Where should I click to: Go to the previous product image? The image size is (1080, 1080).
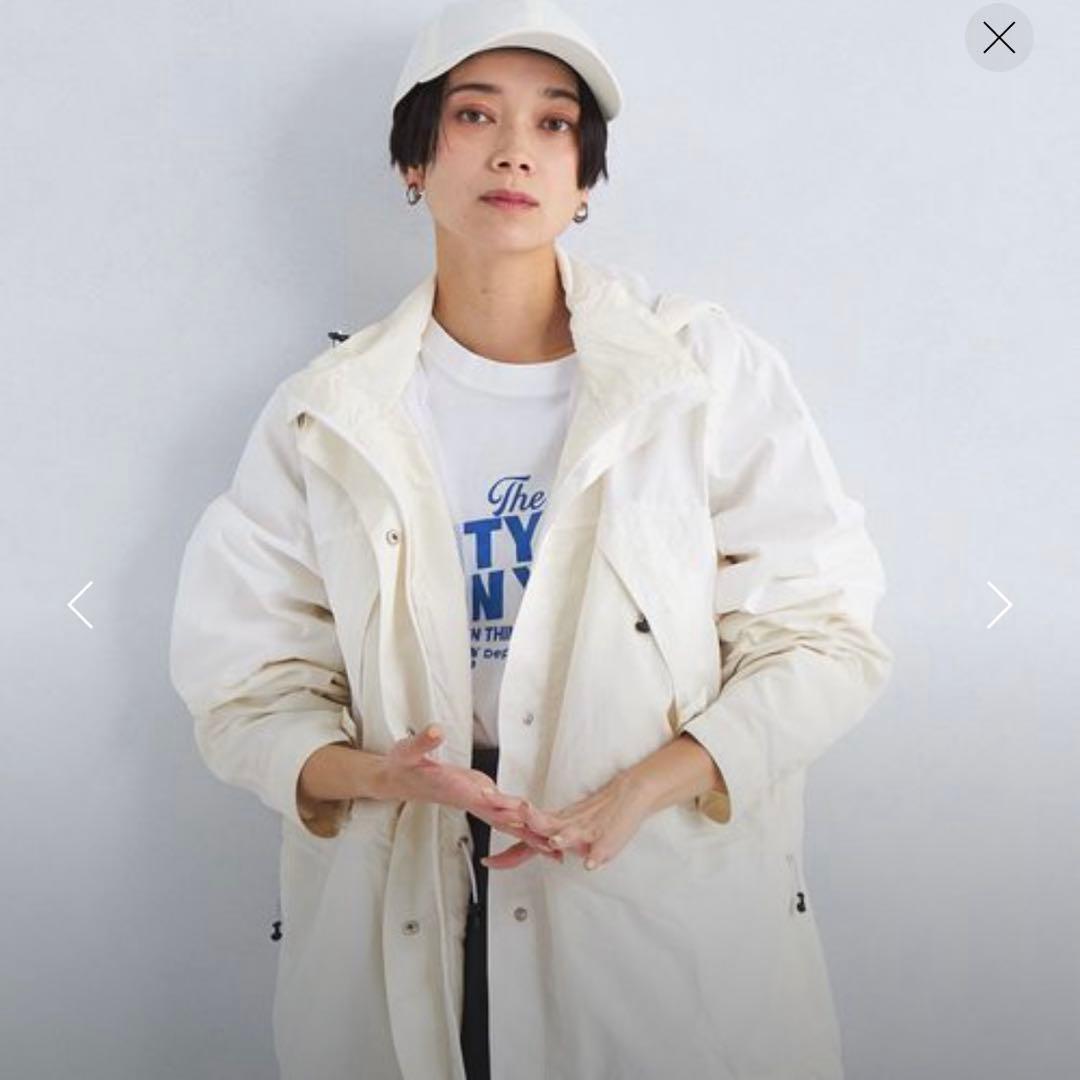80,605
